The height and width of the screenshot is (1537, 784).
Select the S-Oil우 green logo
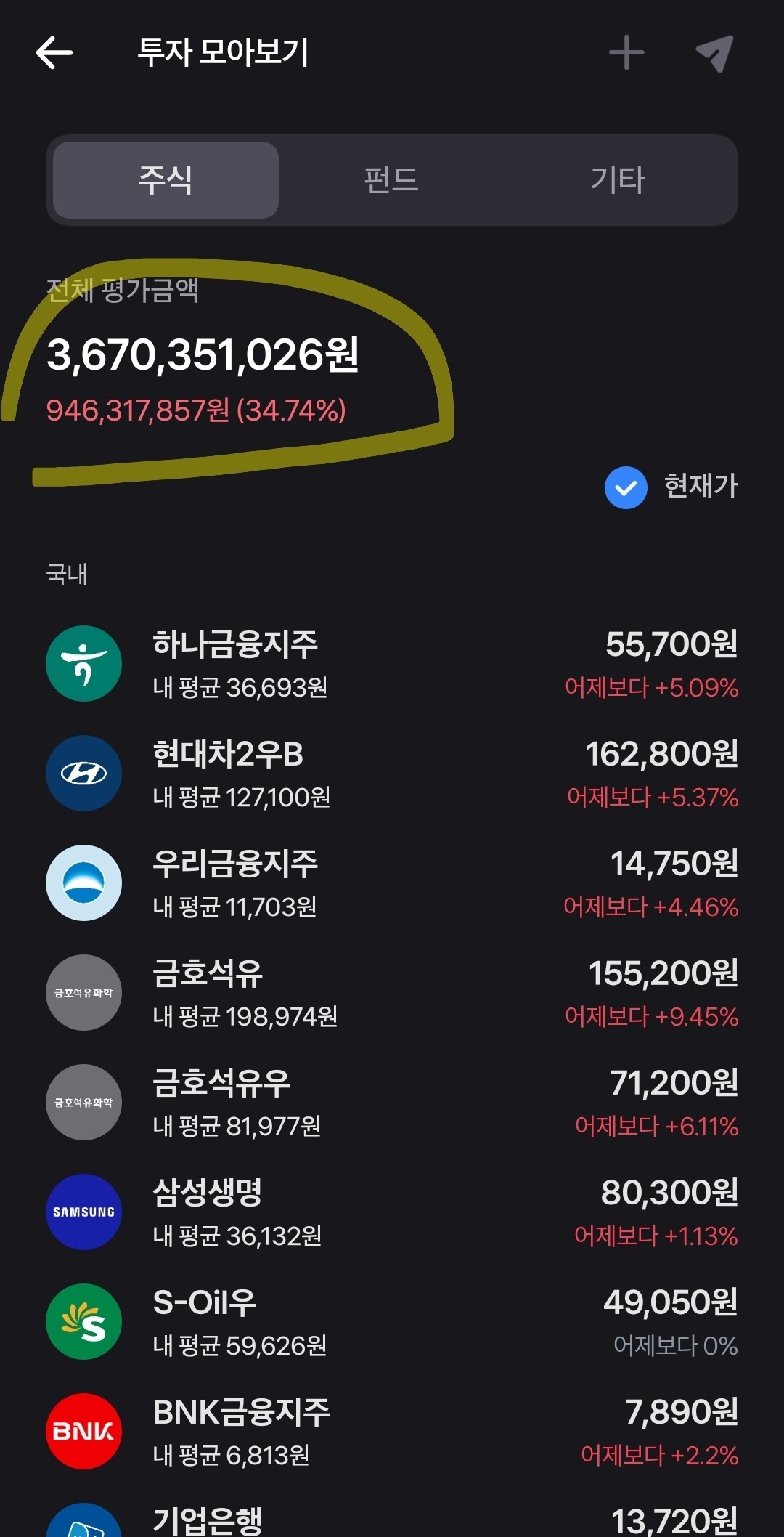pos(83,1322)
